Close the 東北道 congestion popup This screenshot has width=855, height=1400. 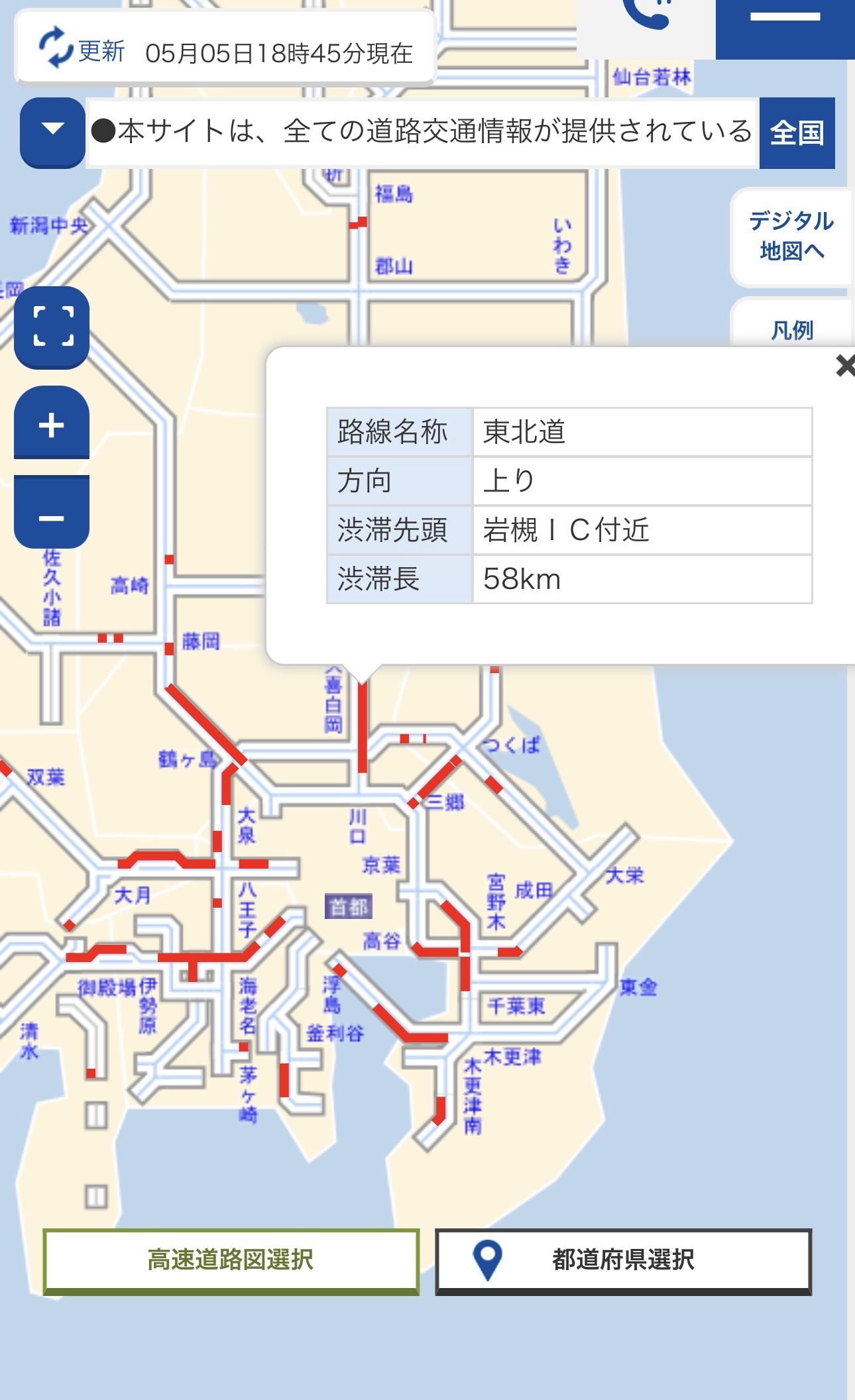[844, 365]
